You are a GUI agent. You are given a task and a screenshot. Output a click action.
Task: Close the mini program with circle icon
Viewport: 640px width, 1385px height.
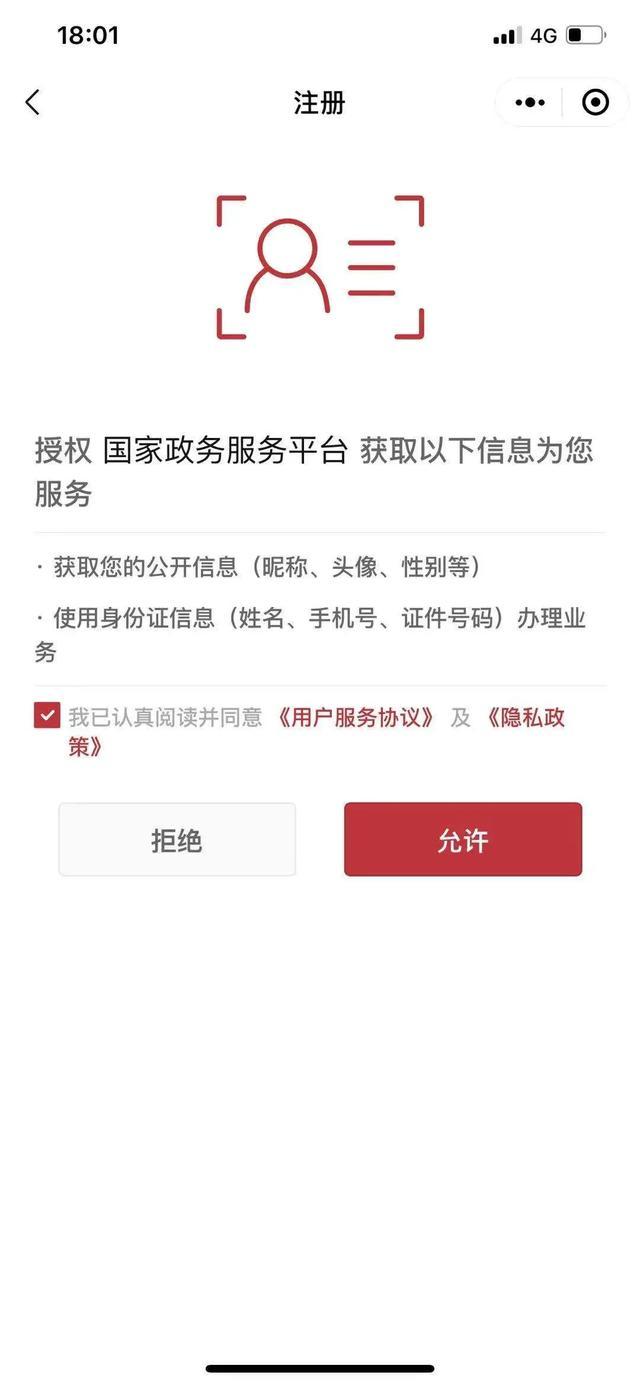(595, 102)
